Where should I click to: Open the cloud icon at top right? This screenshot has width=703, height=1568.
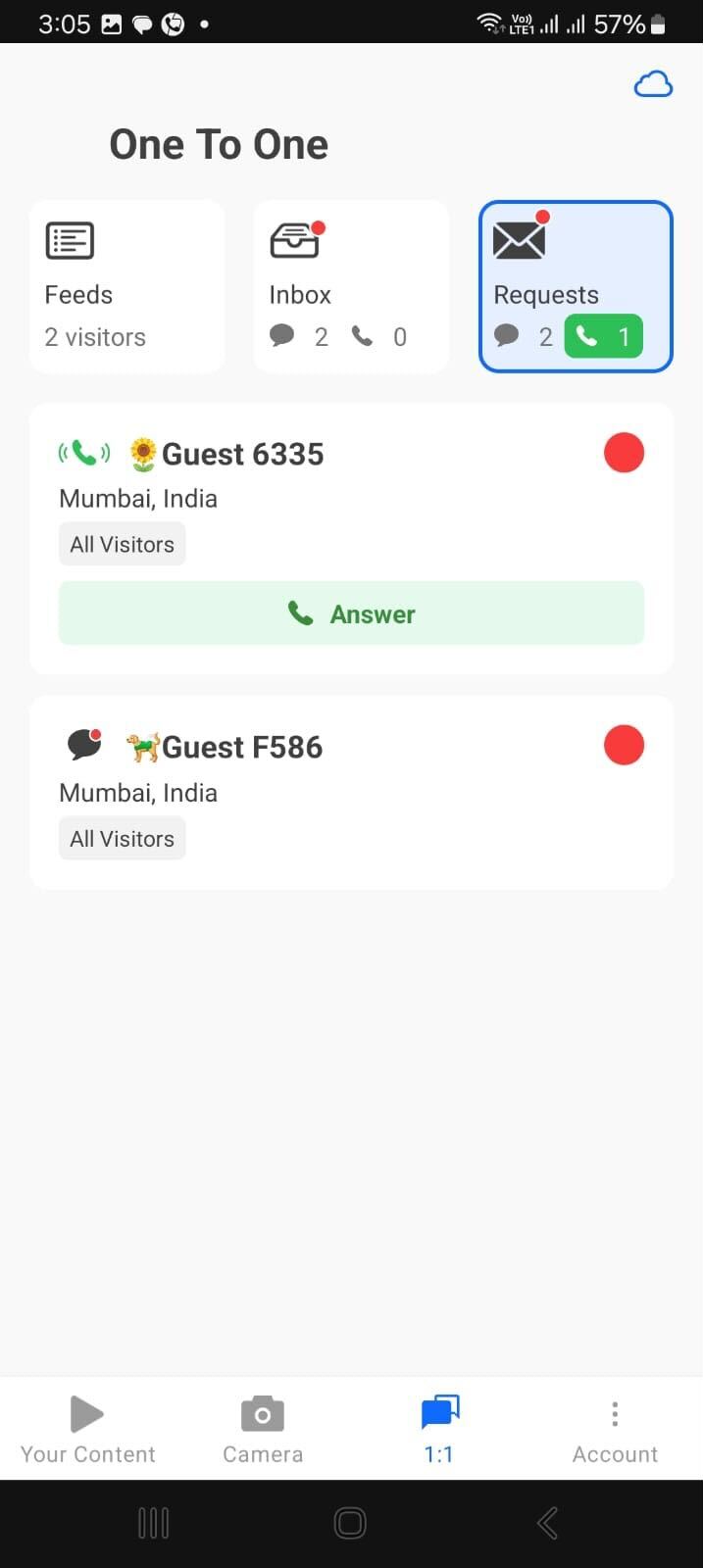(653, 85)
